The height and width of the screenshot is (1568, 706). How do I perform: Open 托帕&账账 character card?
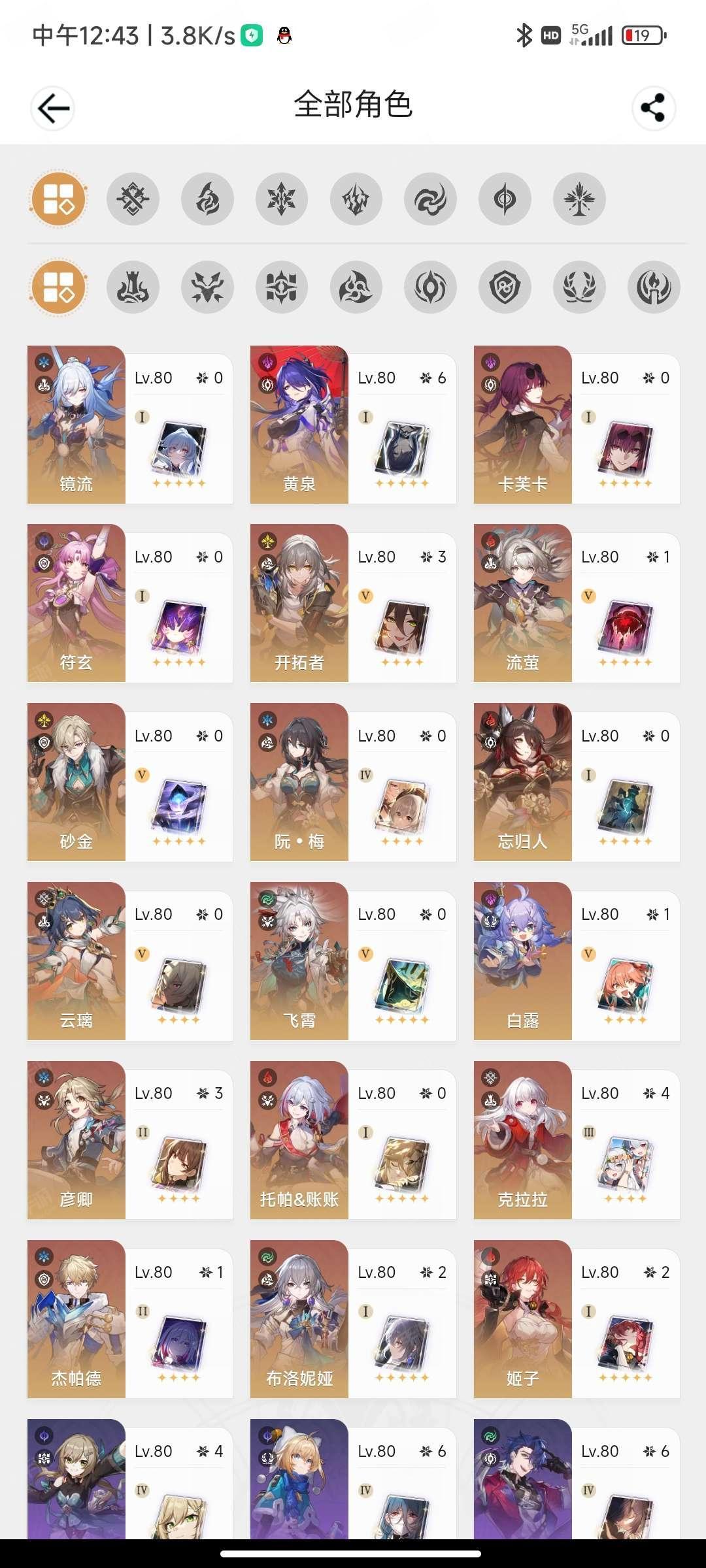point(353,1140)
